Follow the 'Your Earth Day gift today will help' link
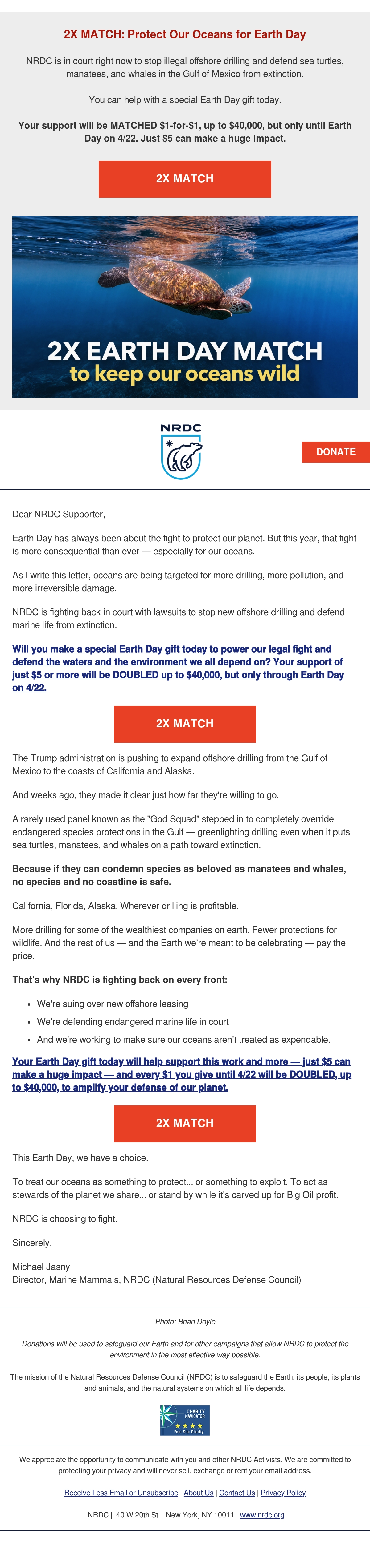 pos(182,1074)
